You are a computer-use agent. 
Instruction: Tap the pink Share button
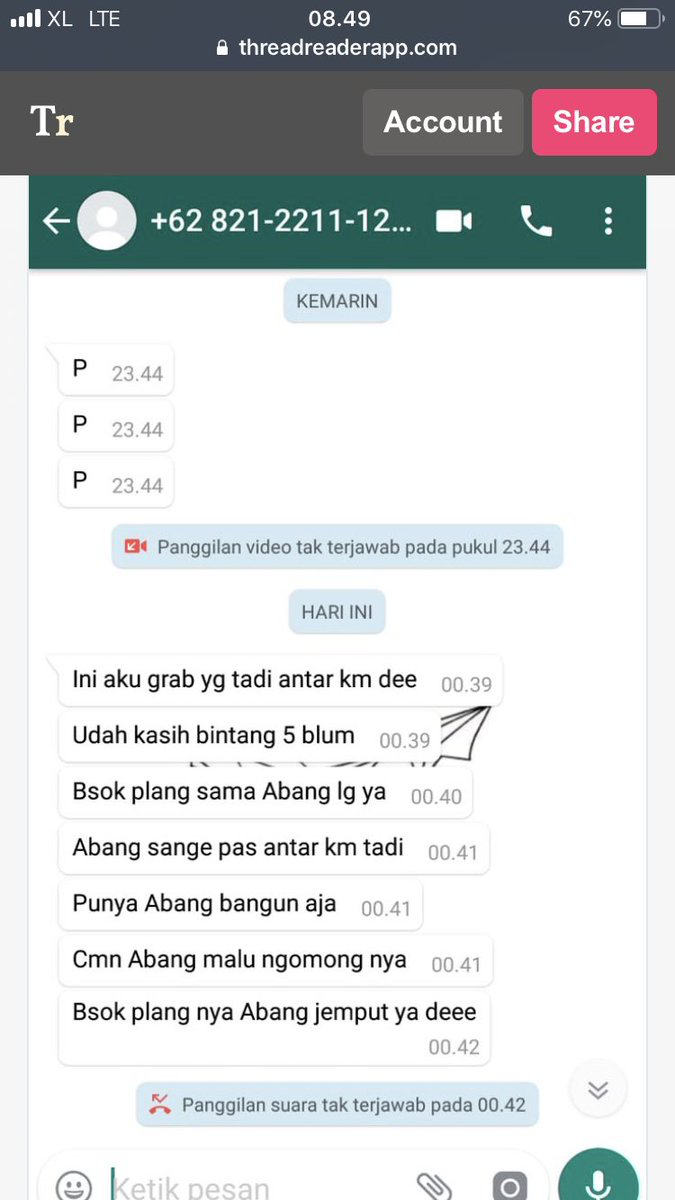click(594, 122)
